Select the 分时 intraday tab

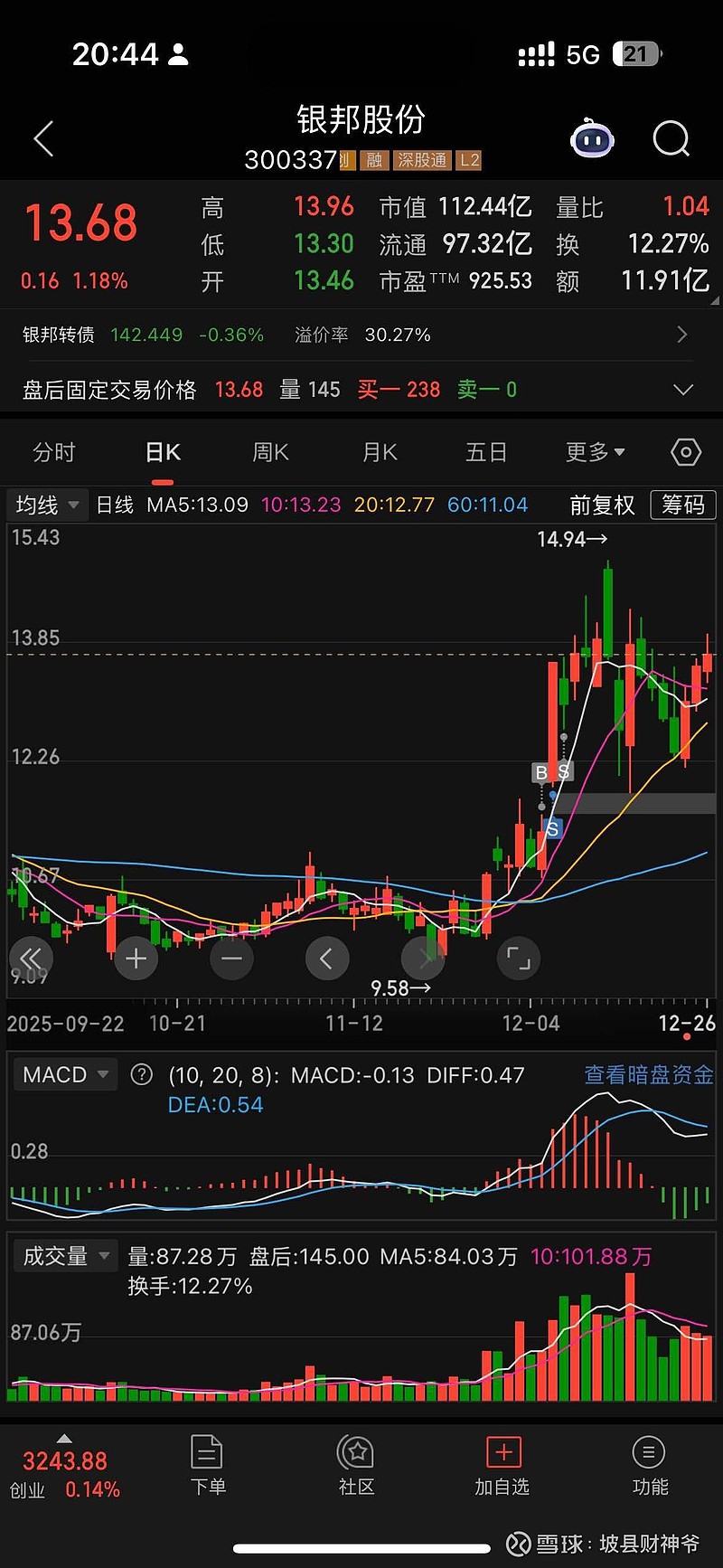point(54,451)
